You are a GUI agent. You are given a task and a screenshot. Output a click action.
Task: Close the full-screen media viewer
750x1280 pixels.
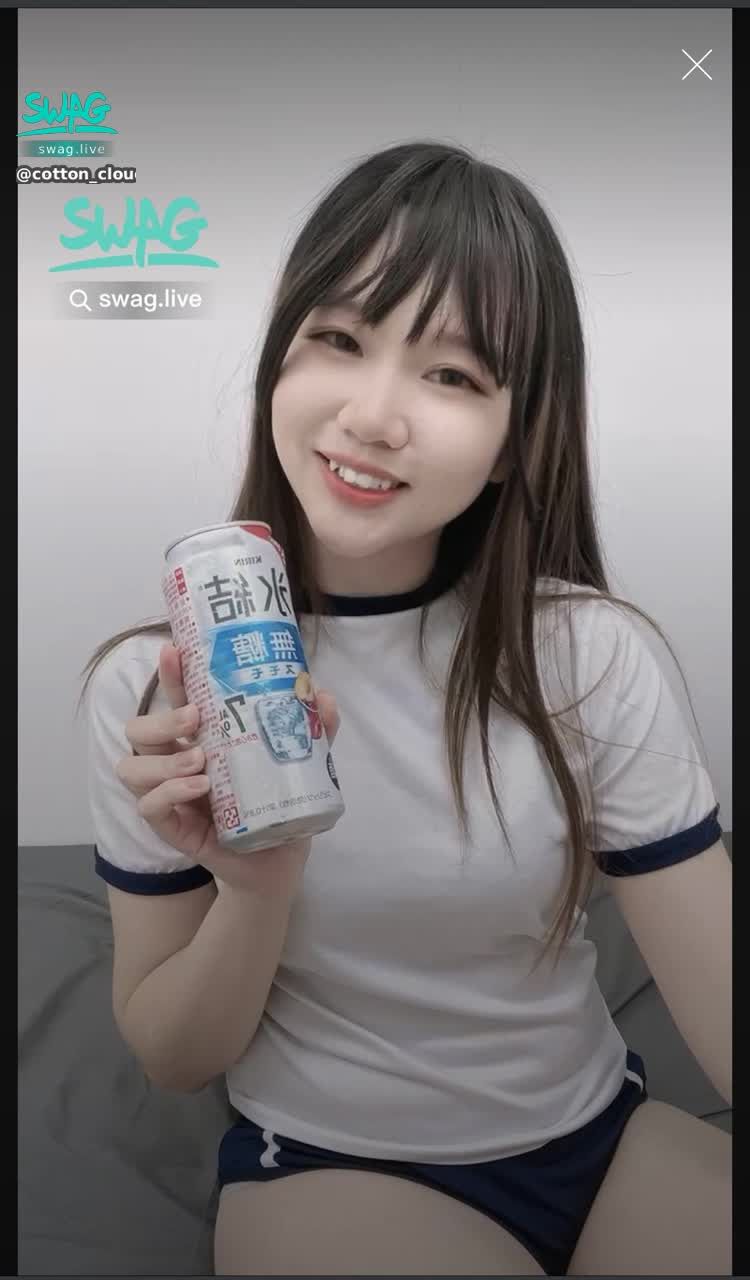(x=697, y=65)
